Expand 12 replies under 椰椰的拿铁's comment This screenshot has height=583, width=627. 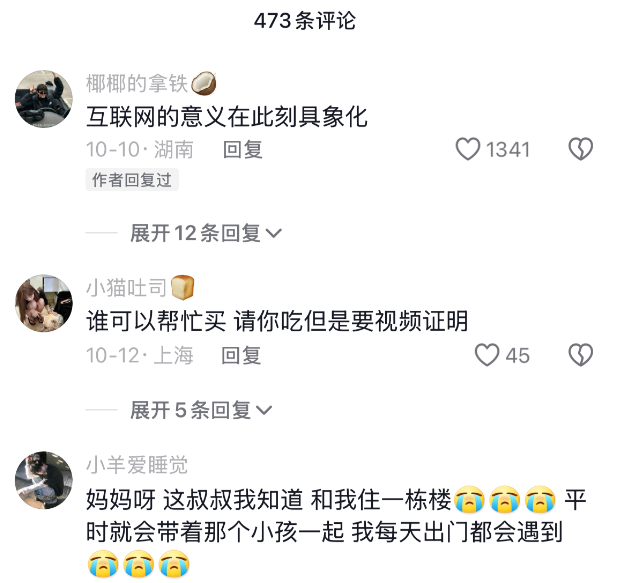pos(206,233)
